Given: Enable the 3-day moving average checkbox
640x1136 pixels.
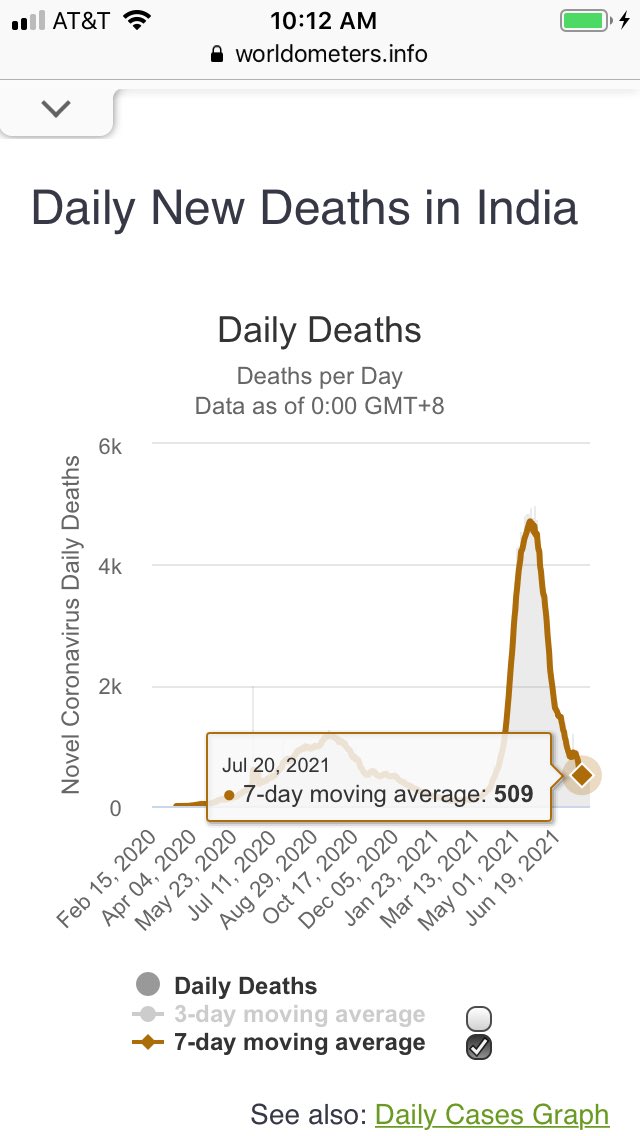Looking at the screenshot, I should 479,1018.
